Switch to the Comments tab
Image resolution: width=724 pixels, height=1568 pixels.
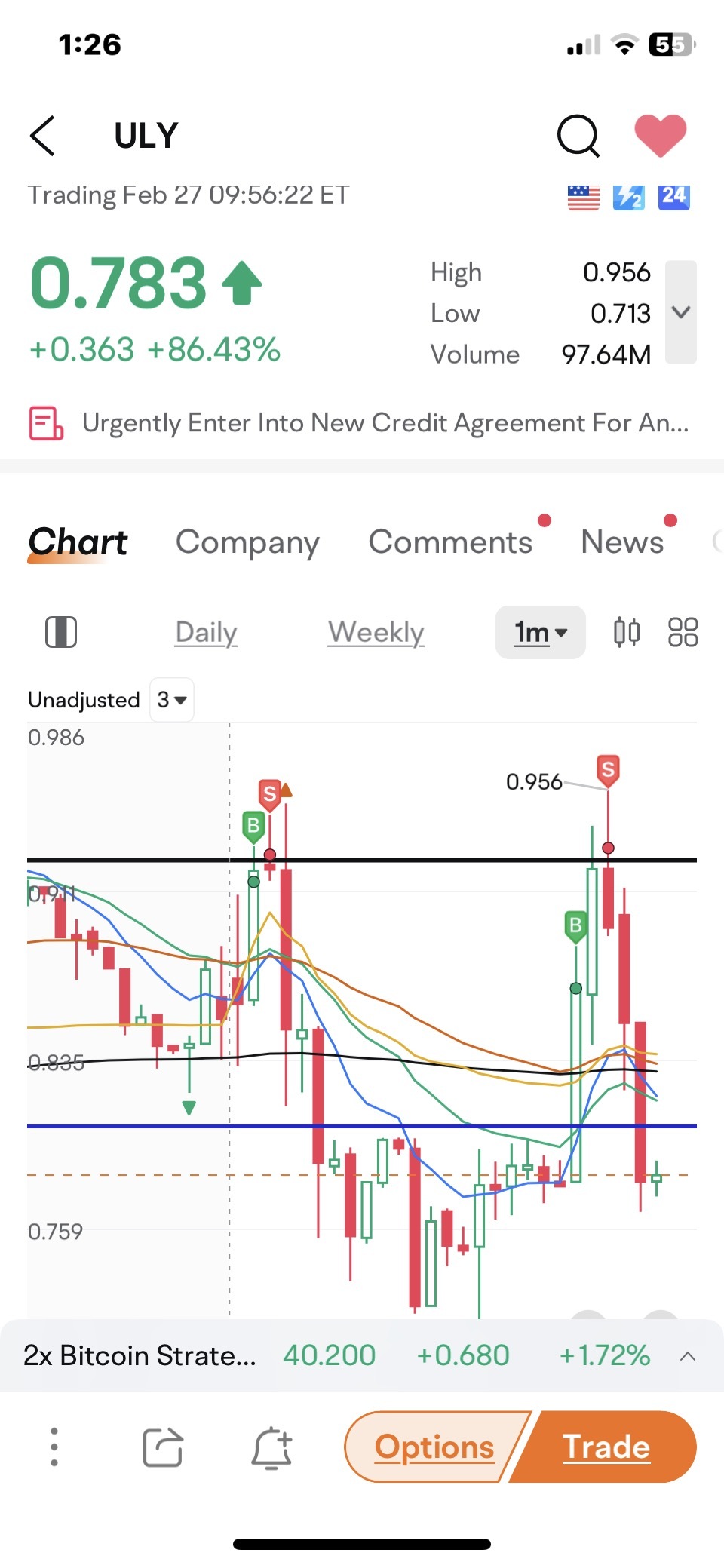pyautogui.click(x=450, y=542)
